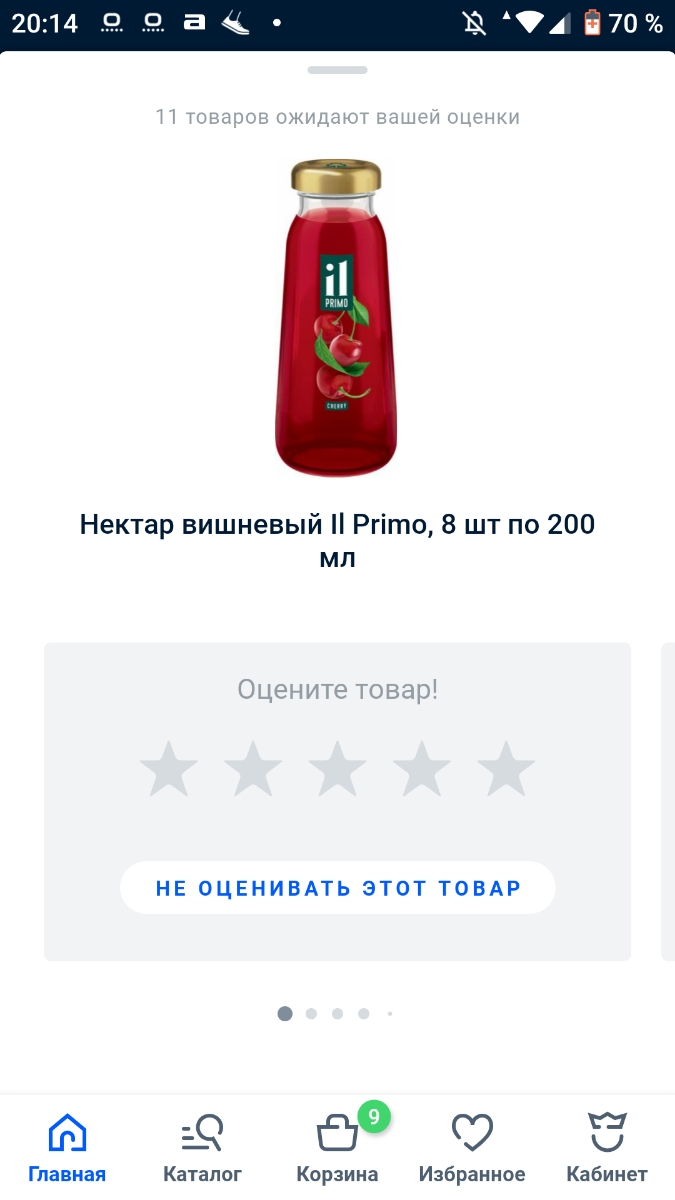Rate Il Primo nectar four stars

point(421,768)
